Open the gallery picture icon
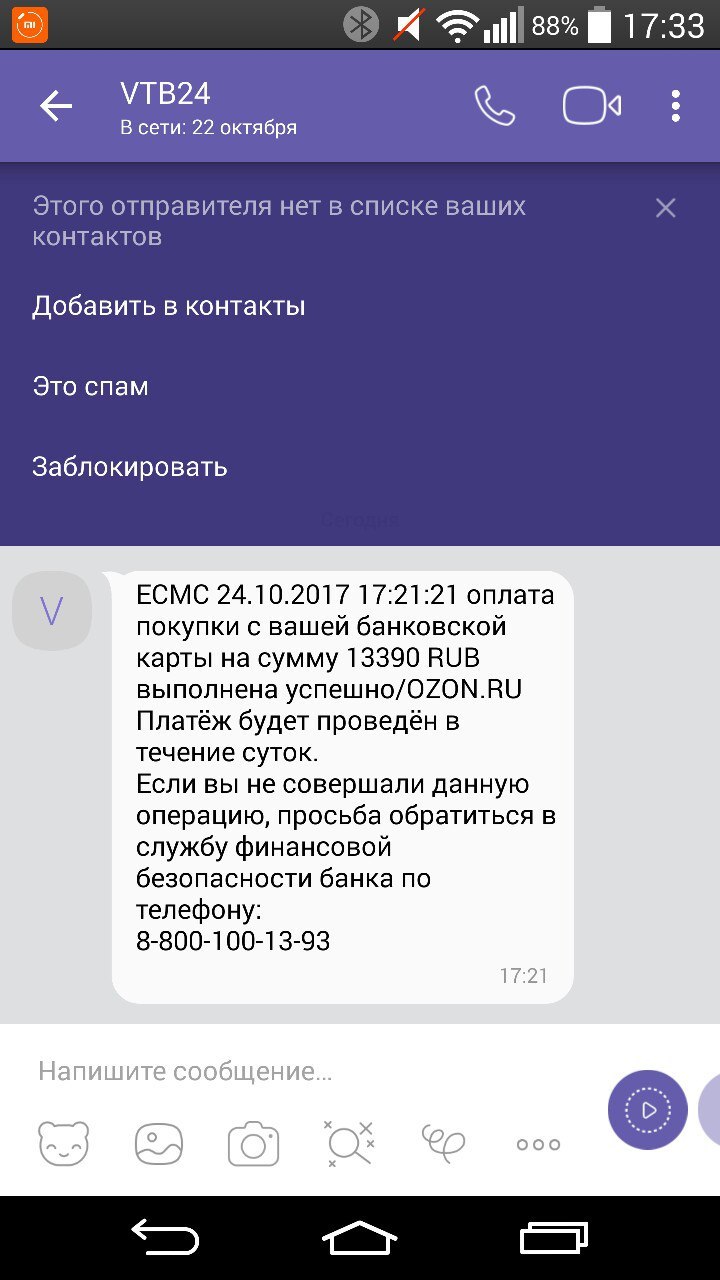This screenshot has height=1280, width=720. click(159, 1144)
